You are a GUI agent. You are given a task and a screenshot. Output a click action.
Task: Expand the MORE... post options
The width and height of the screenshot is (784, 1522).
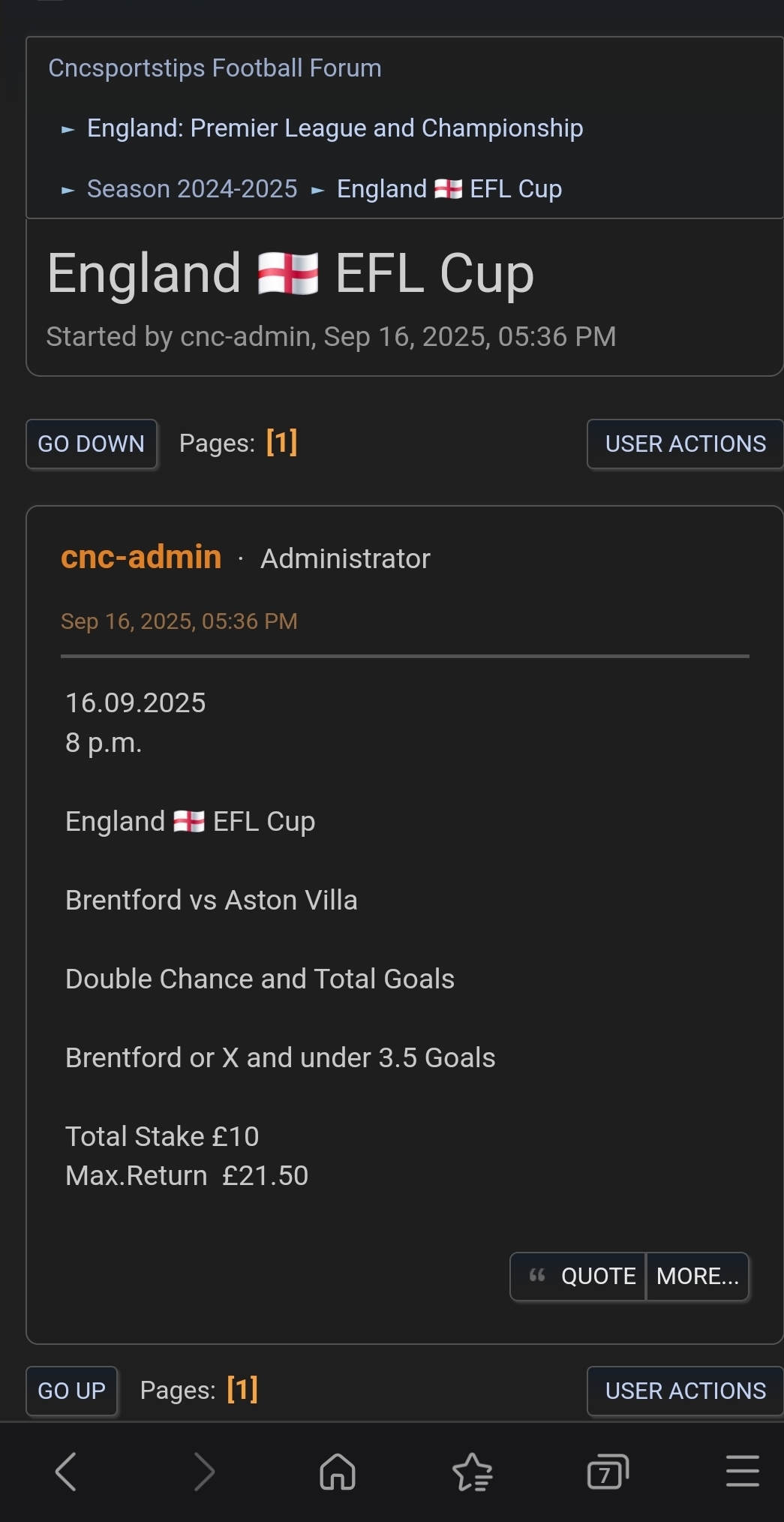[698, 1276]
